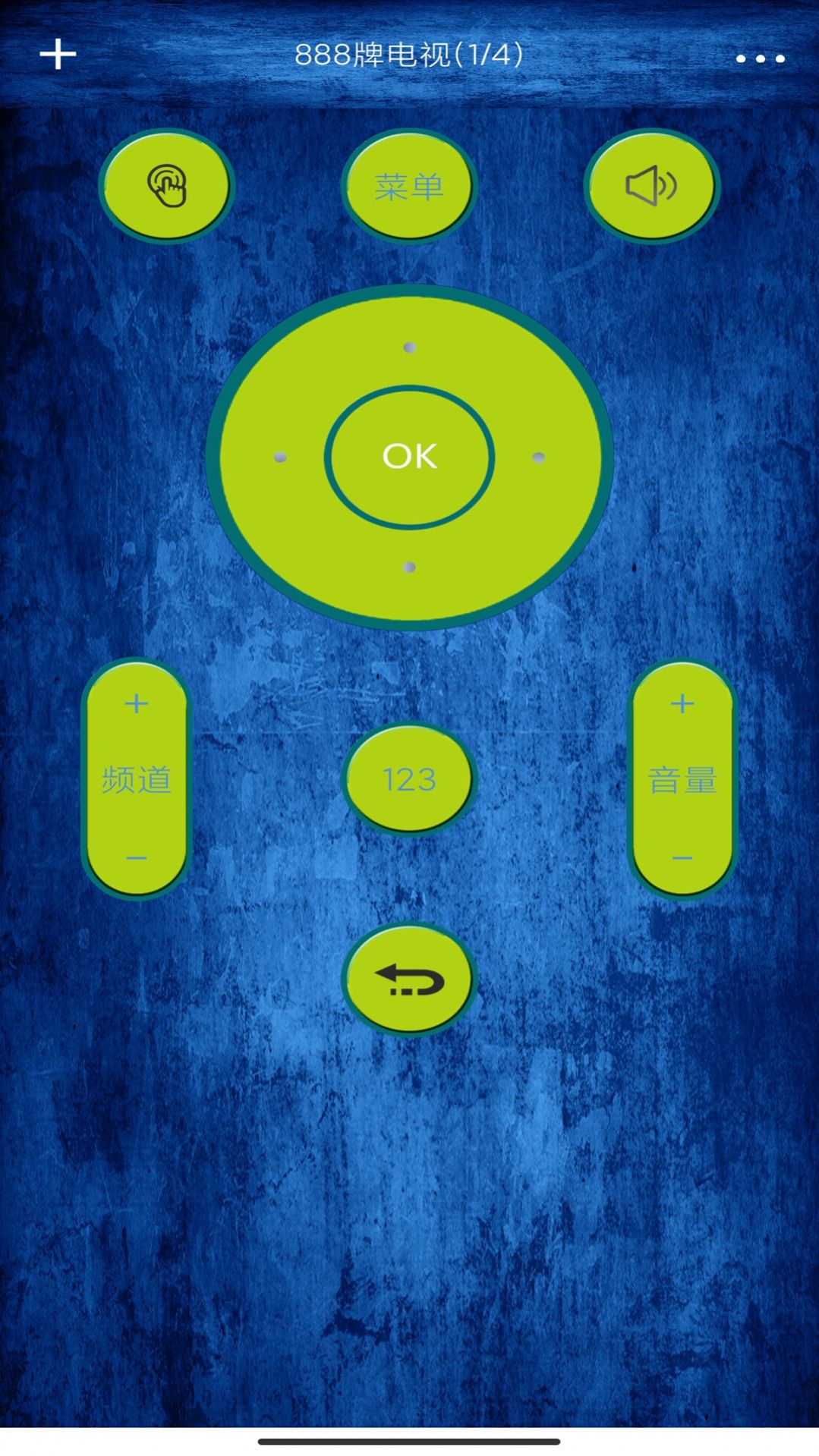Raise 音量 volume with plus

click(x=682, y=703)
